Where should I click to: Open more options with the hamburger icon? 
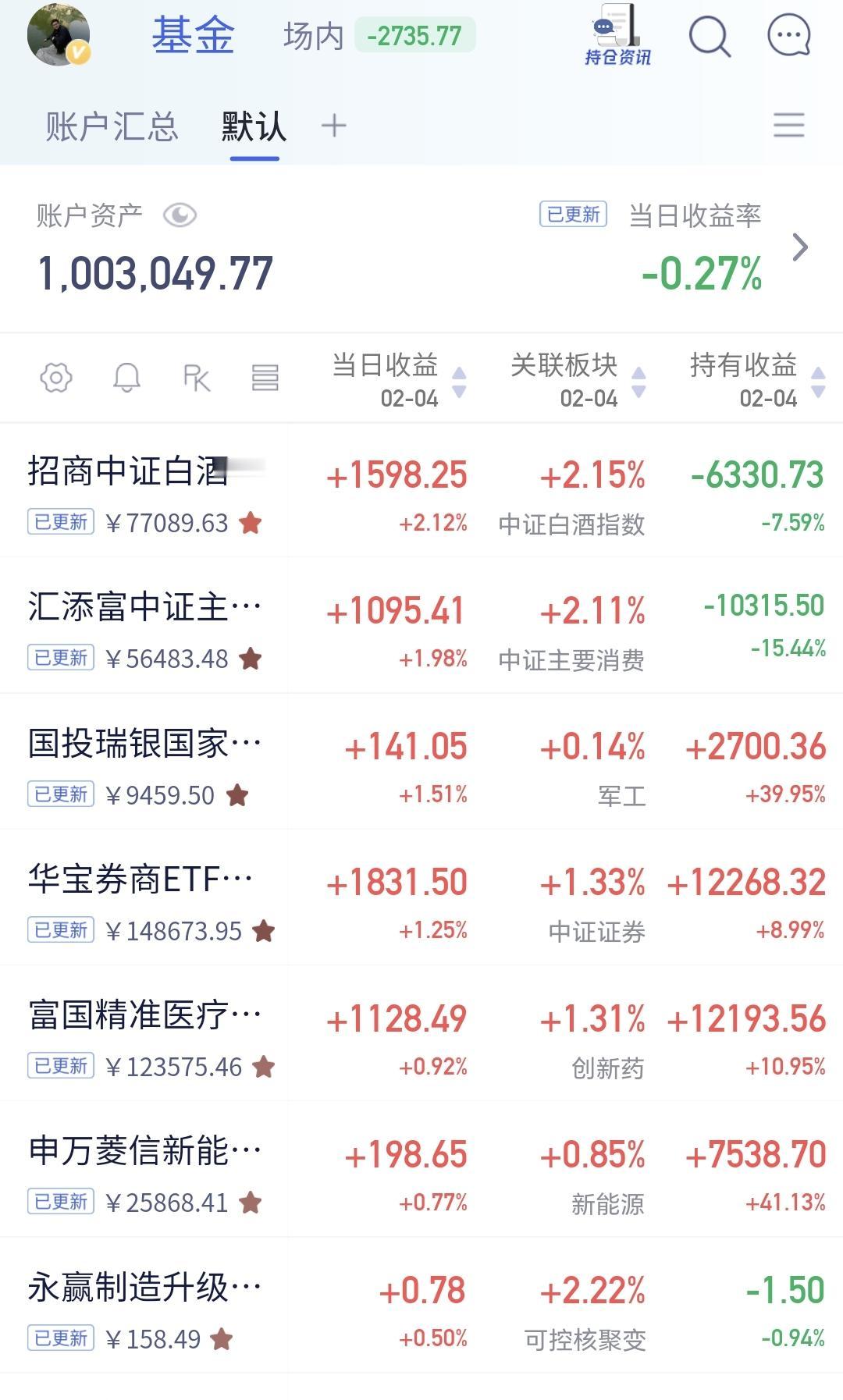[788, 125]
